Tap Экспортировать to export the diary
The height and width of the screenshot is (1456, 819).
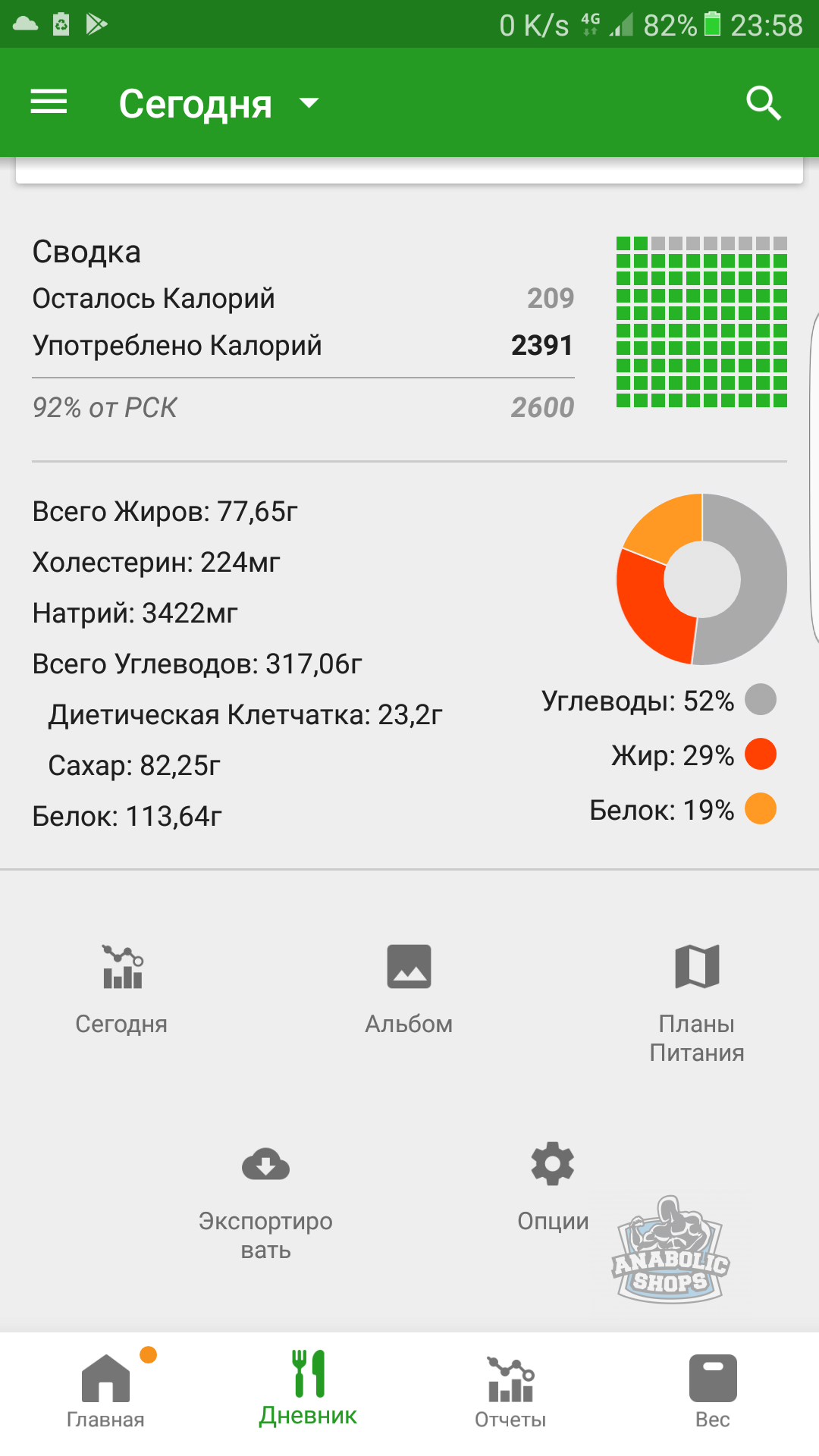(x=265, y=1200)
